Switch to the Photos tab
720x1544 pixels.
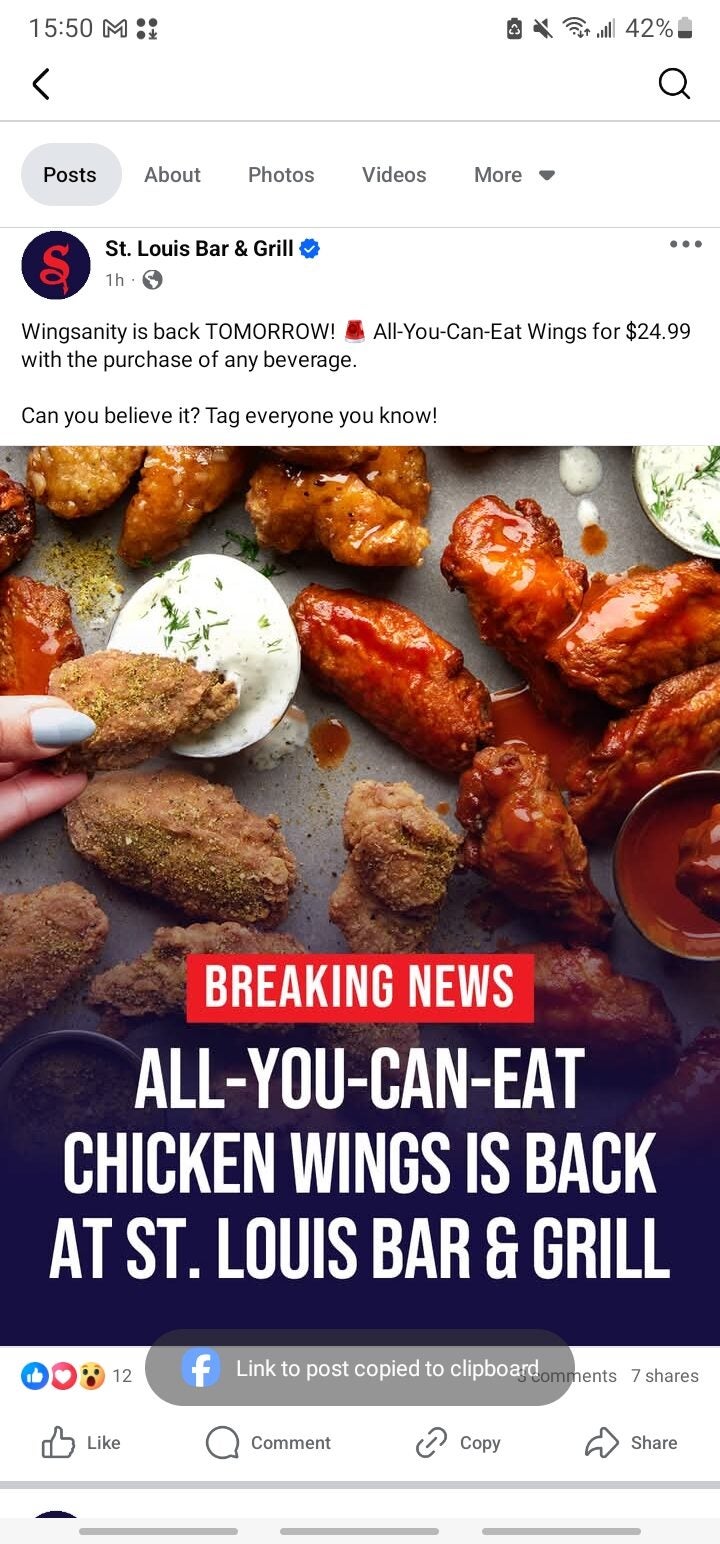281,175
